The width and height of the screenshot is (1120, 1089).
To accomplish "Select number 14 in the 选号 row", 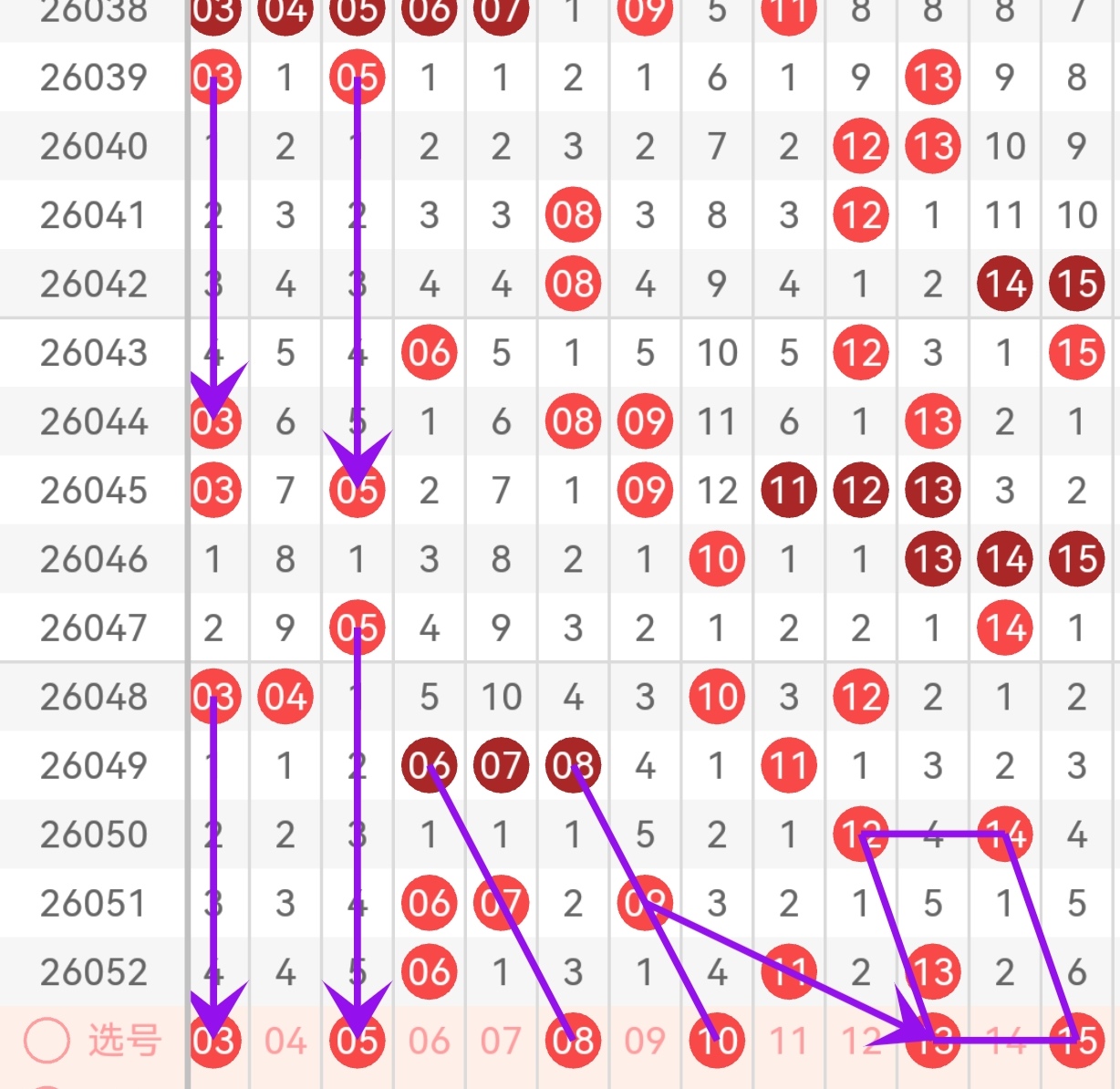I will pyautogui.click(x=1005, y=1041).
